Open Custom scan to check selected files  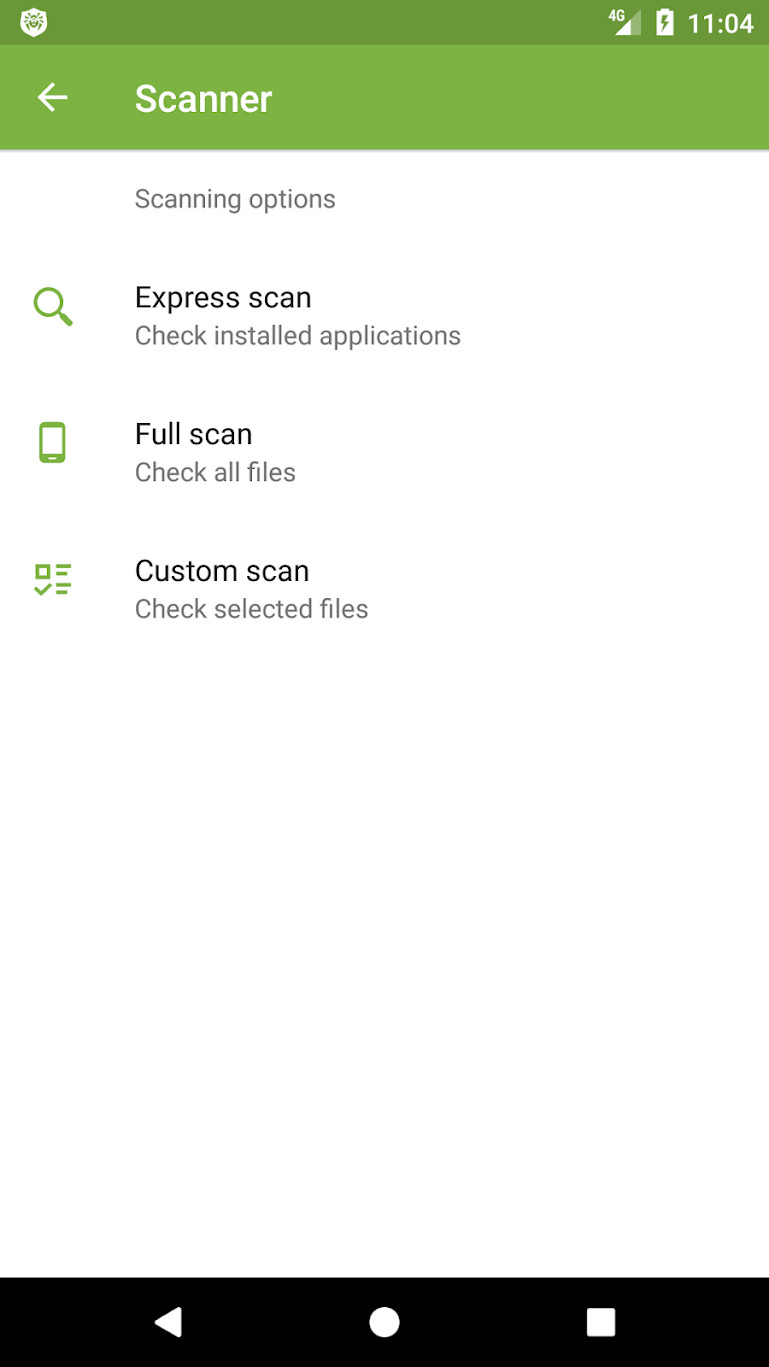[x=251, y=589]
